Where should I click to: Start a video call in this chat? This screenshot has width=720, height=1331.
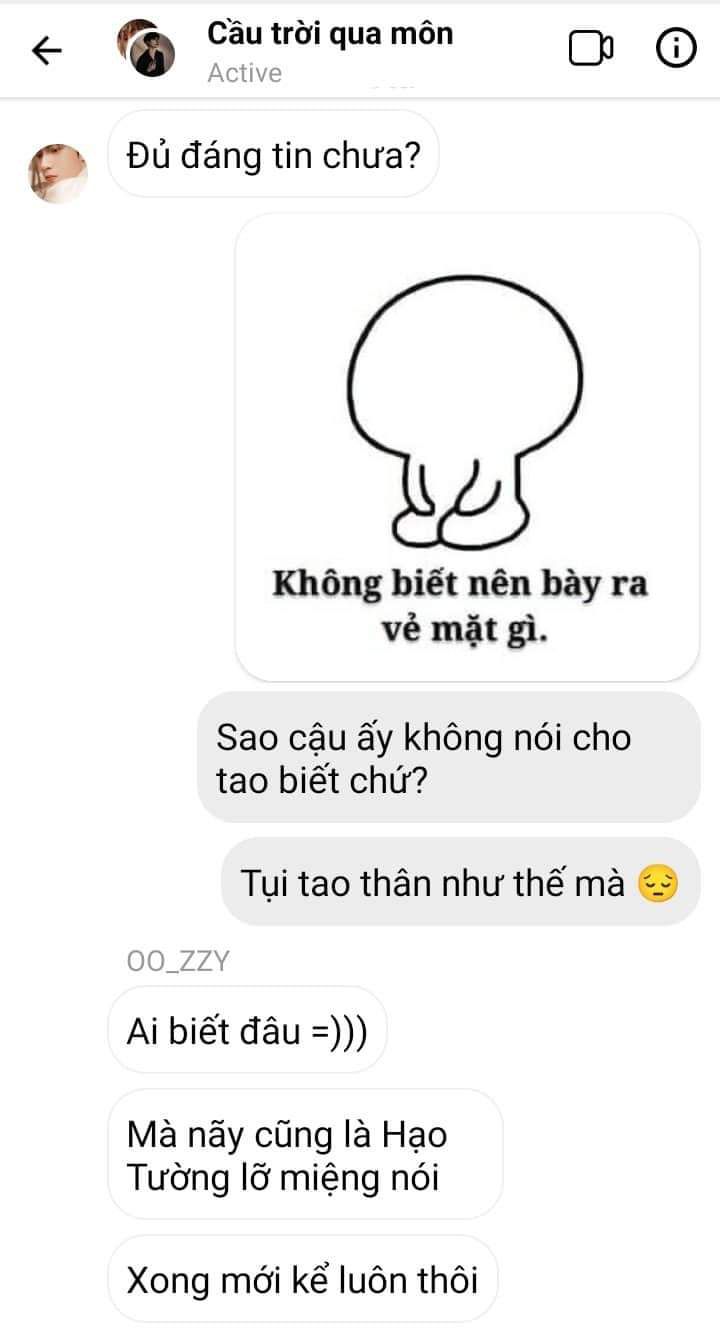591,49
